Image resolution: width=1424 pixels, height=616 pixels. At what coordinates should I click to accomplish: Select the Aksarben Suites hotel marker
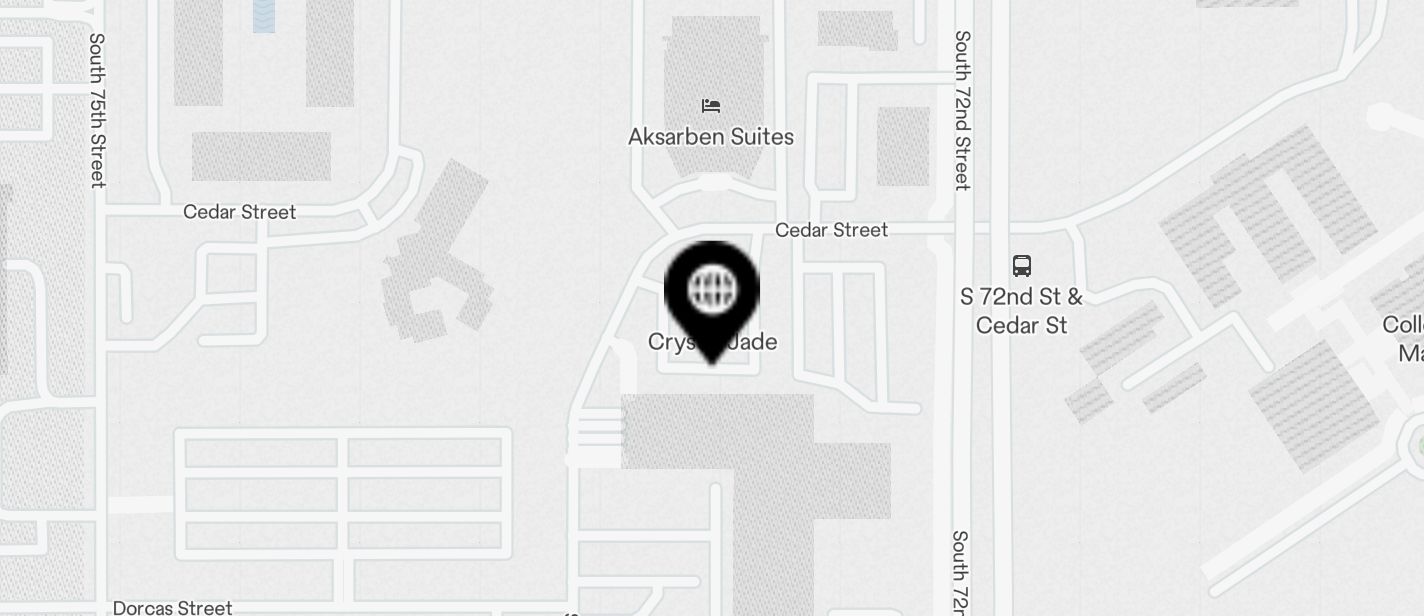coord(711,106)
